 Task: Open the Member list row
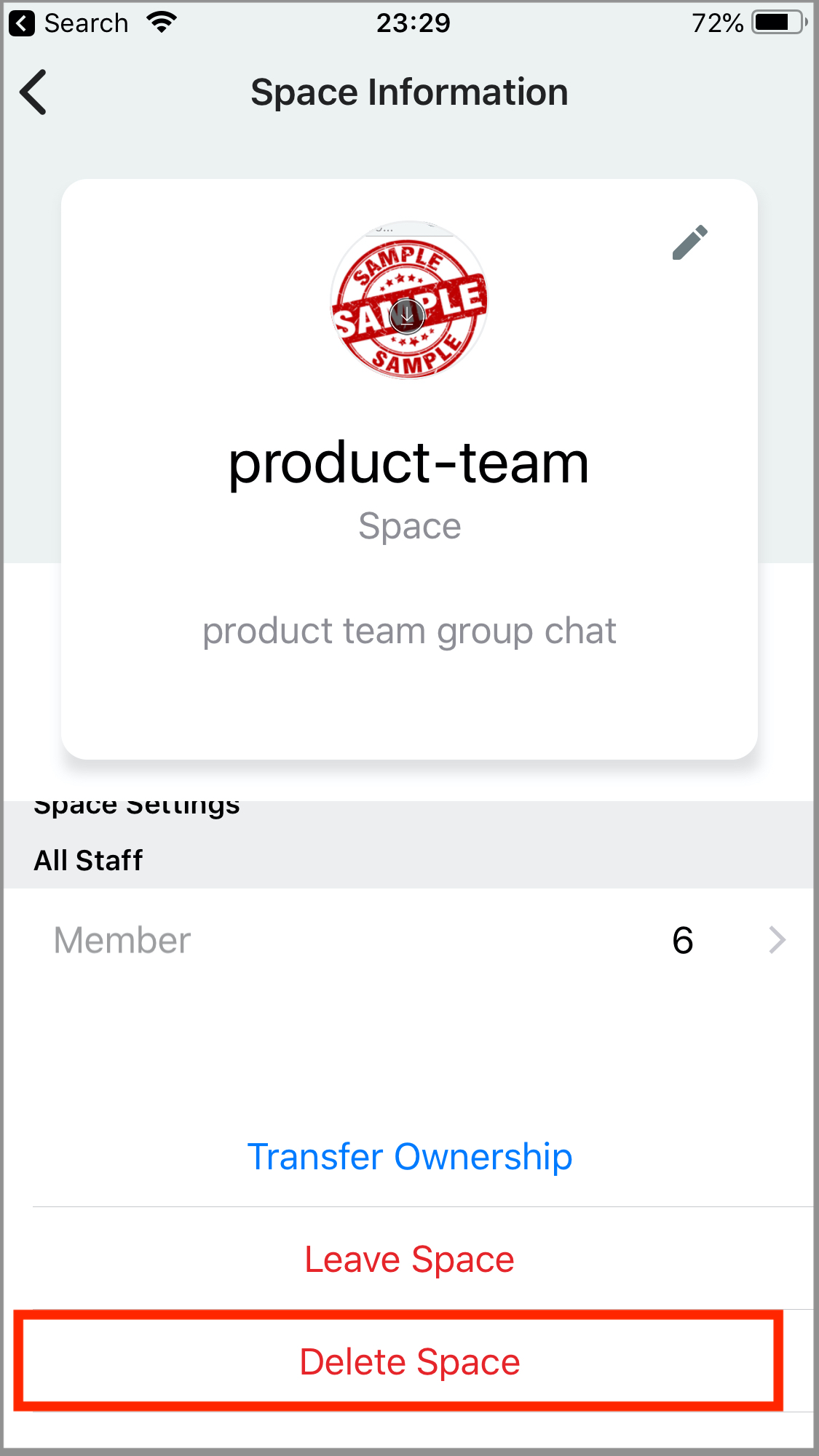[x=409, y=940]
